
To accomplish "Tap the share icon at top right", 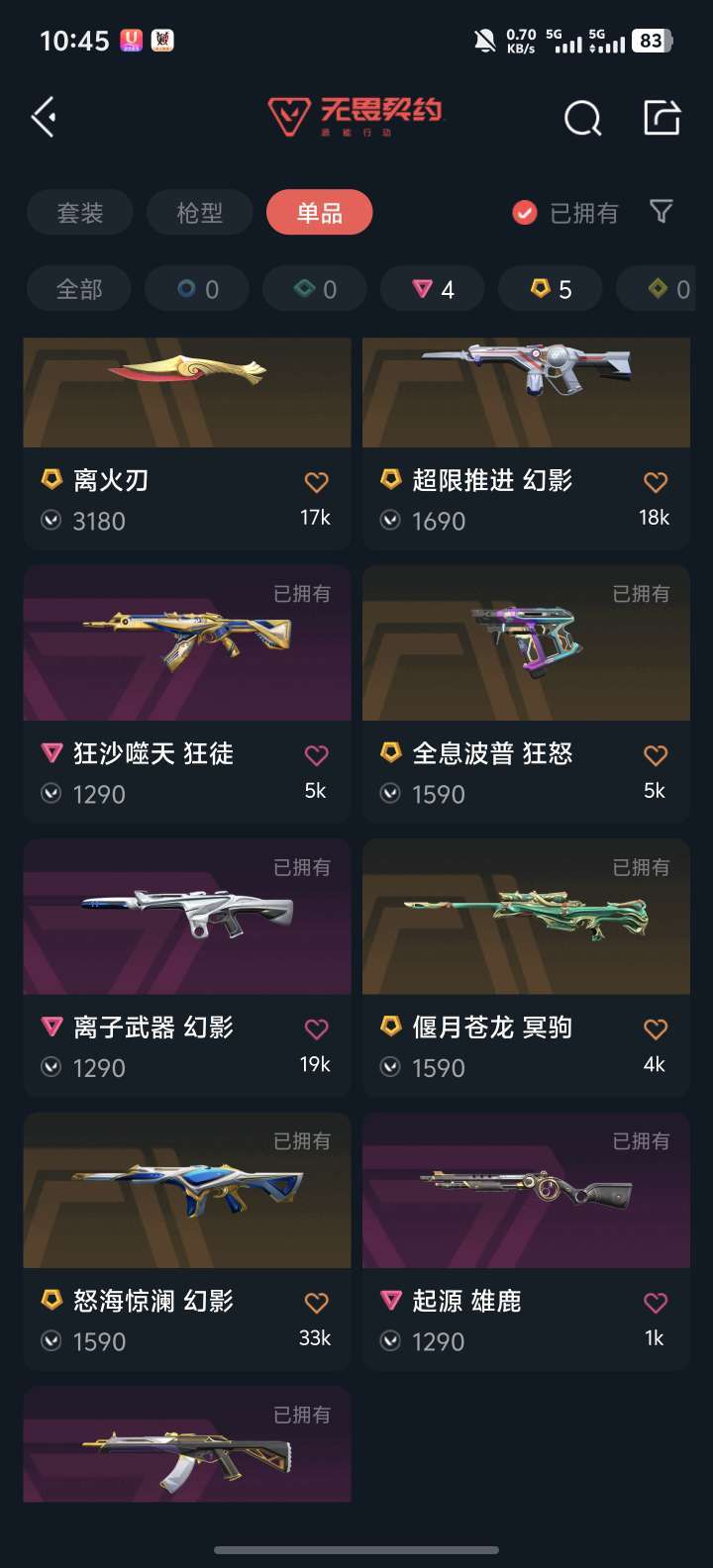I will click(x=662, y=116).
